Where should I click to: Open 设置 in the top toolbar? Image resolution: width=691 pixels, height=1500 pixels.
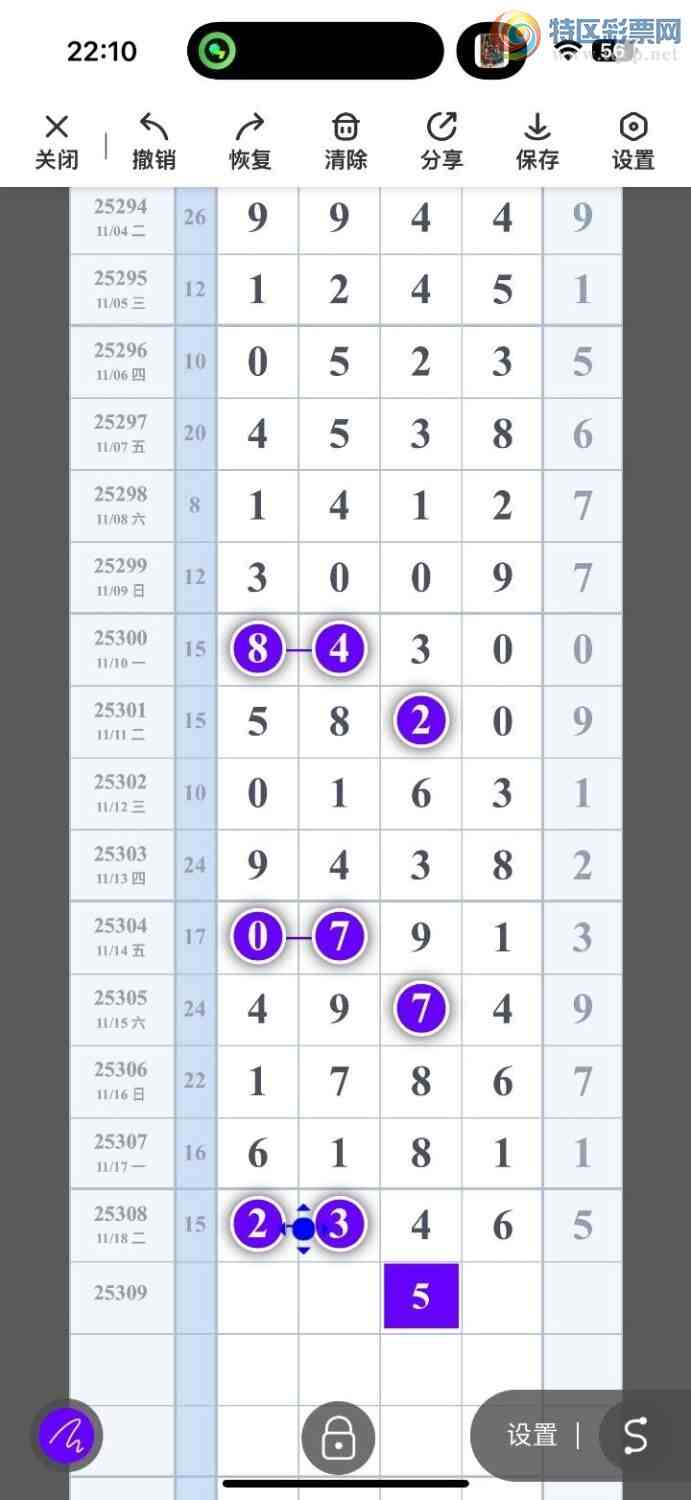(x=633, y=141)
